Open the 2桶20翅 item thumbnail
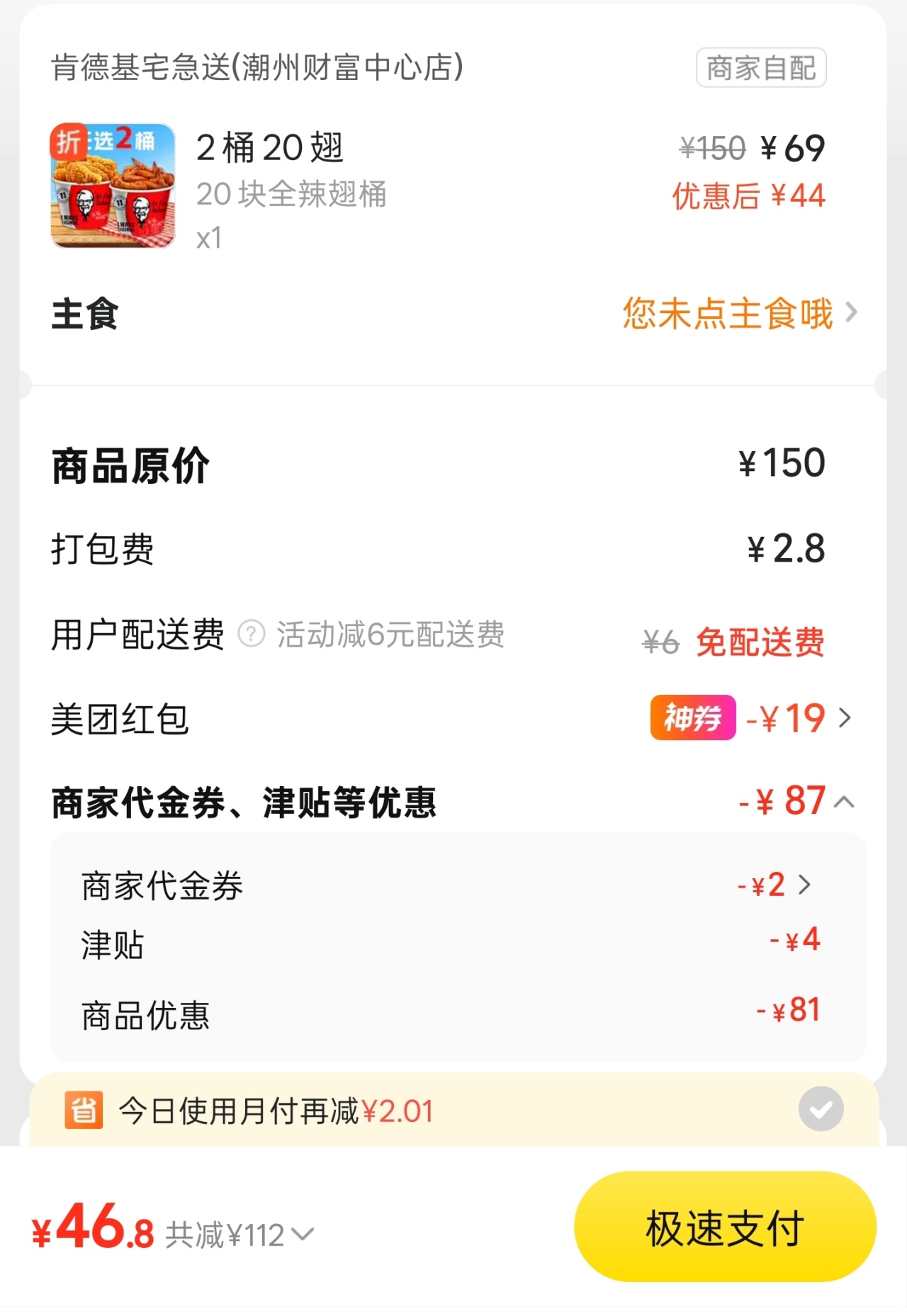The width and height of the screenshot is (907, 1316). 113,186
